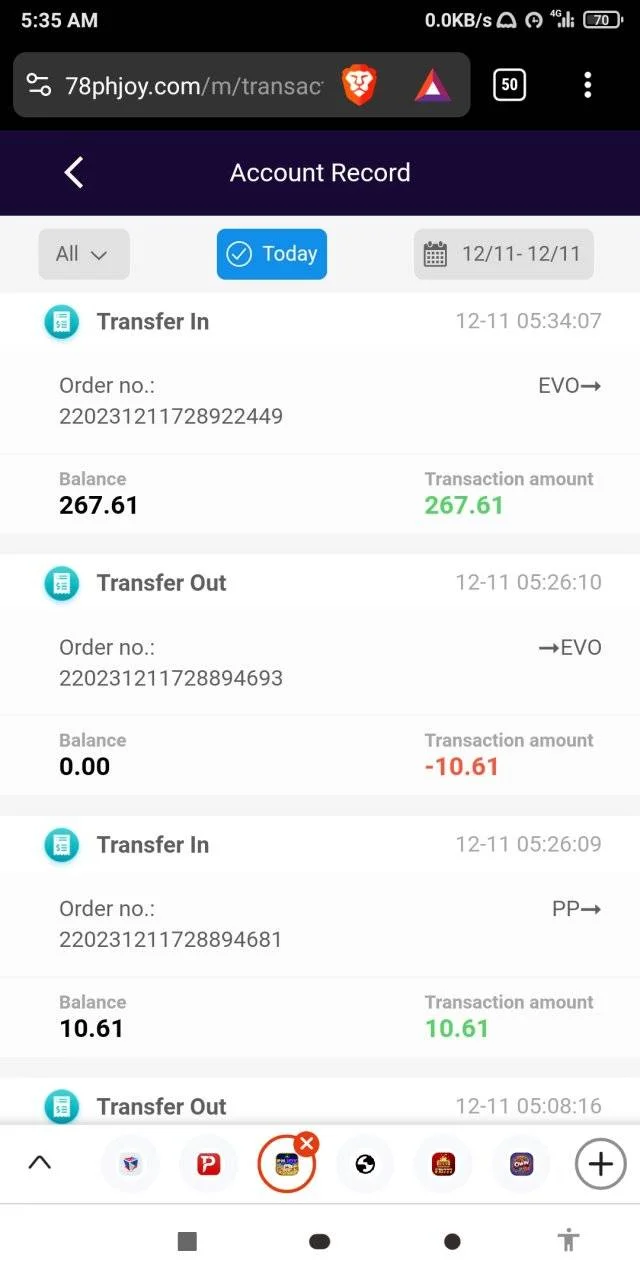640x1280 pixels.
Task: Open the tab switcher showing 50
Action: (x=510, y=85)
